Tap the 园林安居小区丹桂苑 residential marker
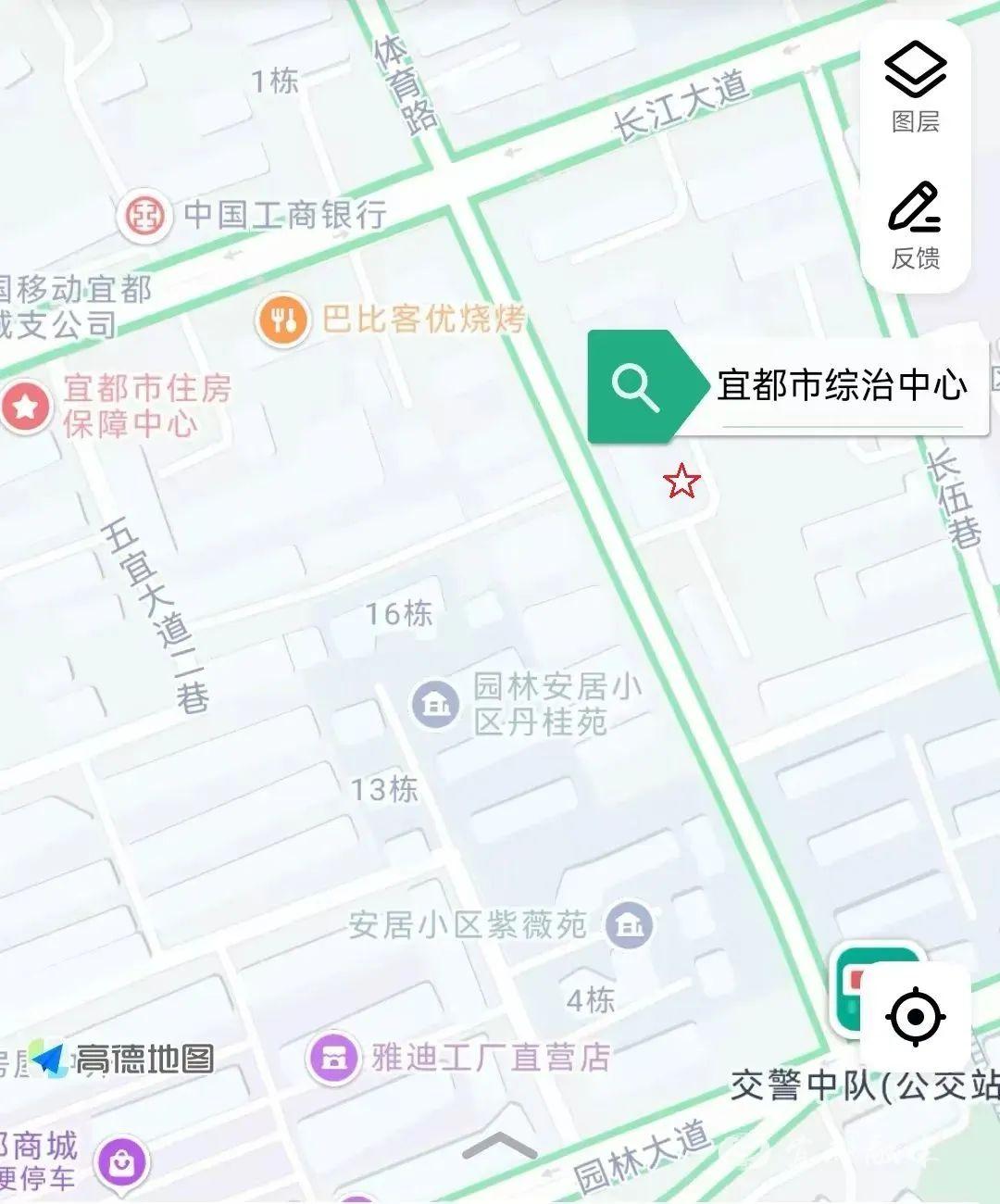This screenshot has width=1000, height=1204. tap(435, 704)
